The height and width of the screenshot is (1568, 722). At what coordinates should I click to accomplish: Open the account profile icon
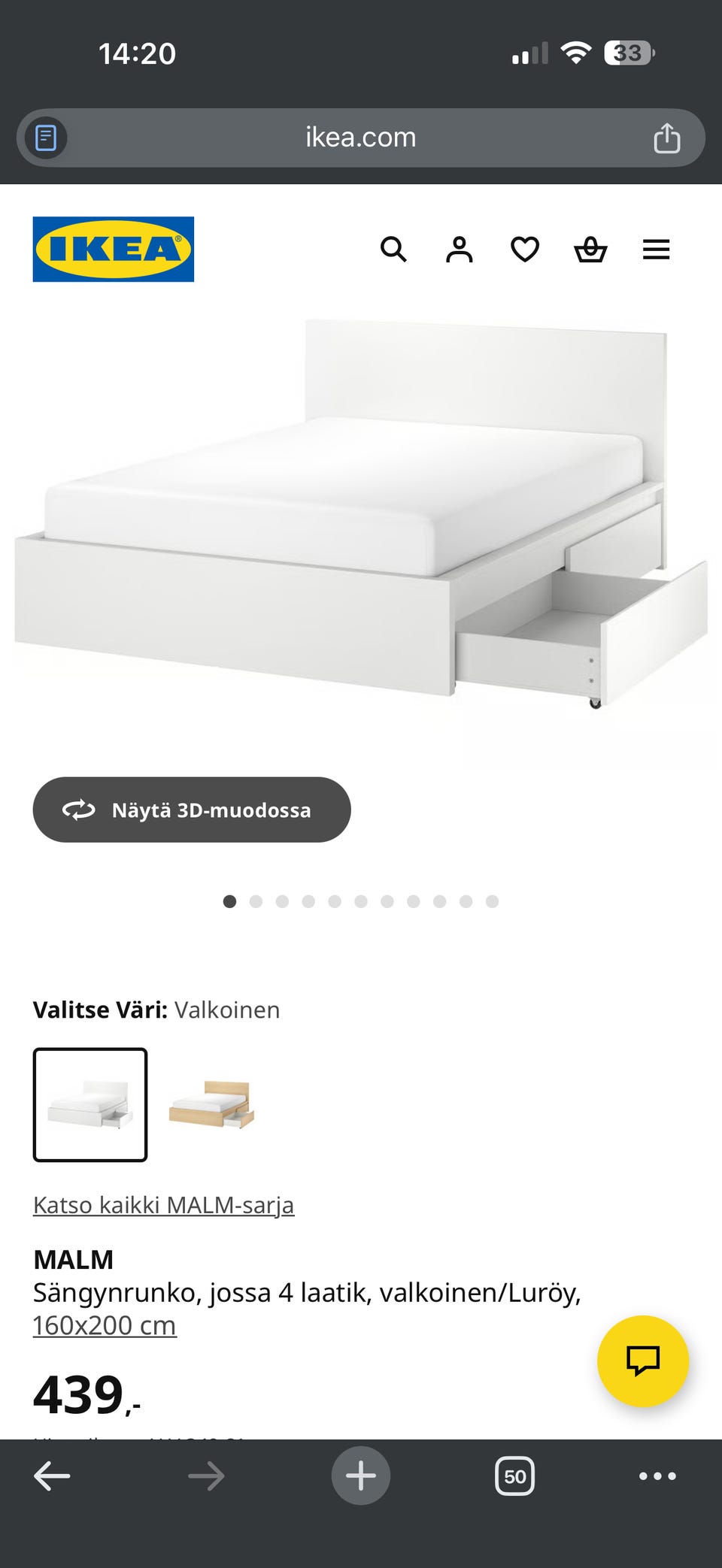click(x=460, y=250)
